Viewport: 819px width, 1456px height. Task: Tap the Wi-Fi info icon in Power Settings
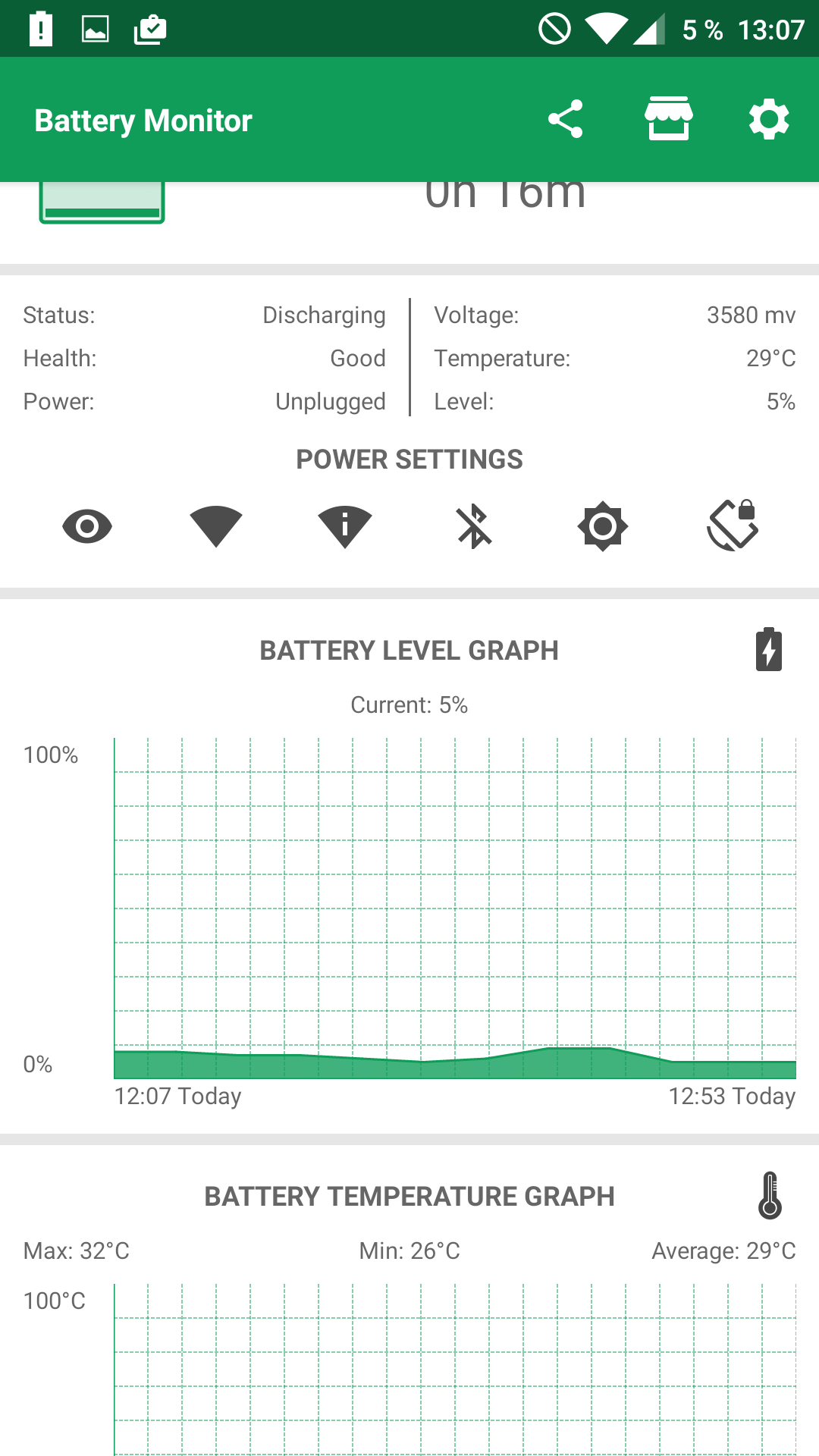click(x=345, y=526)
